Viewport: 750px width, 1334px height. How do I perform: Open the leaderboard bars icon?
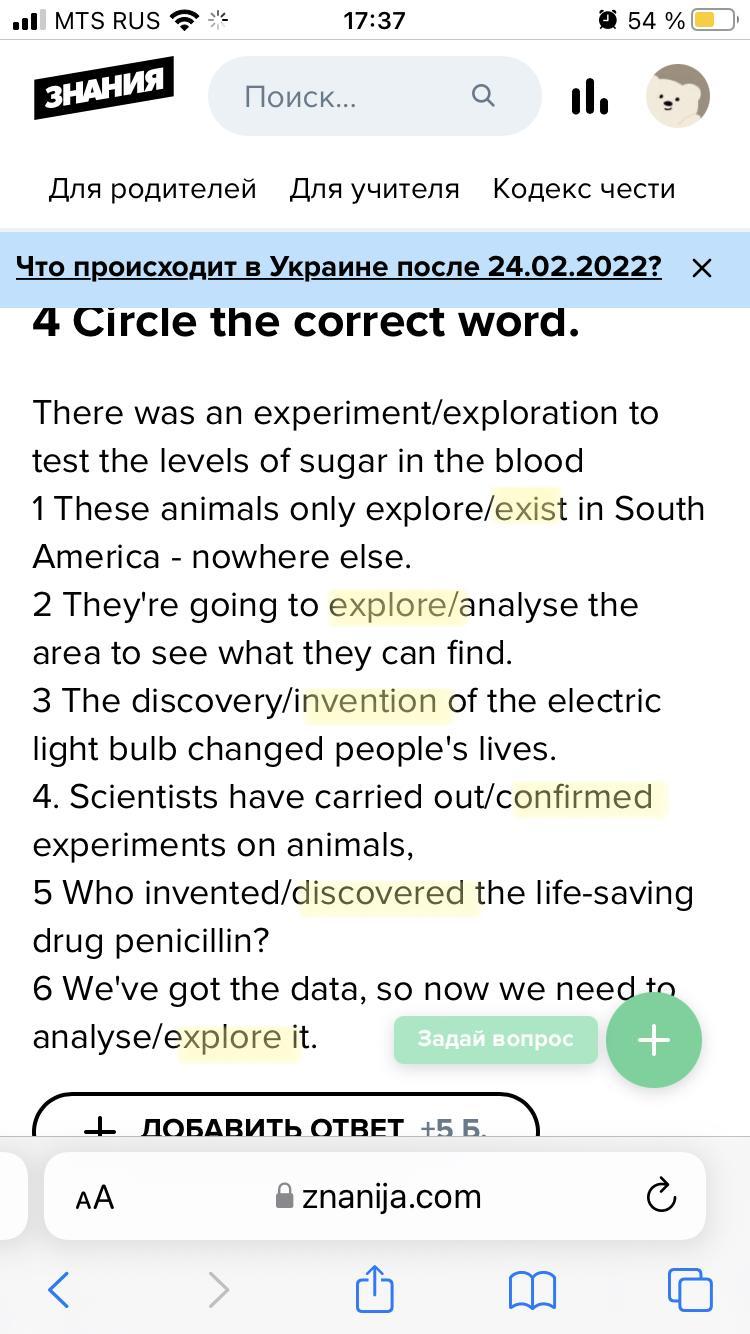click(x=589, y=97)
